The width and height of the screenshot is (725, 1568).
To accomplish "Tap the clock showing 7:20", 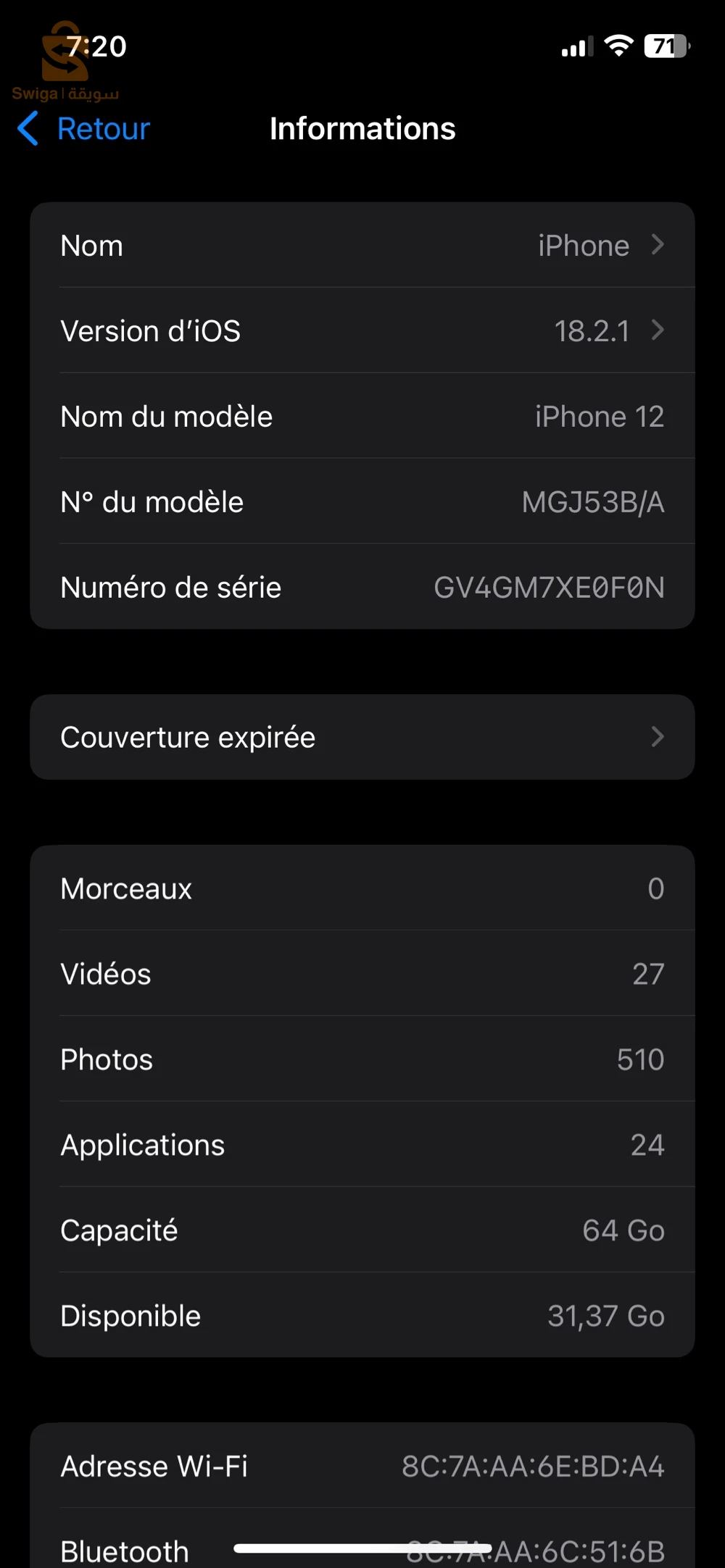I will [x=98, y=46].
